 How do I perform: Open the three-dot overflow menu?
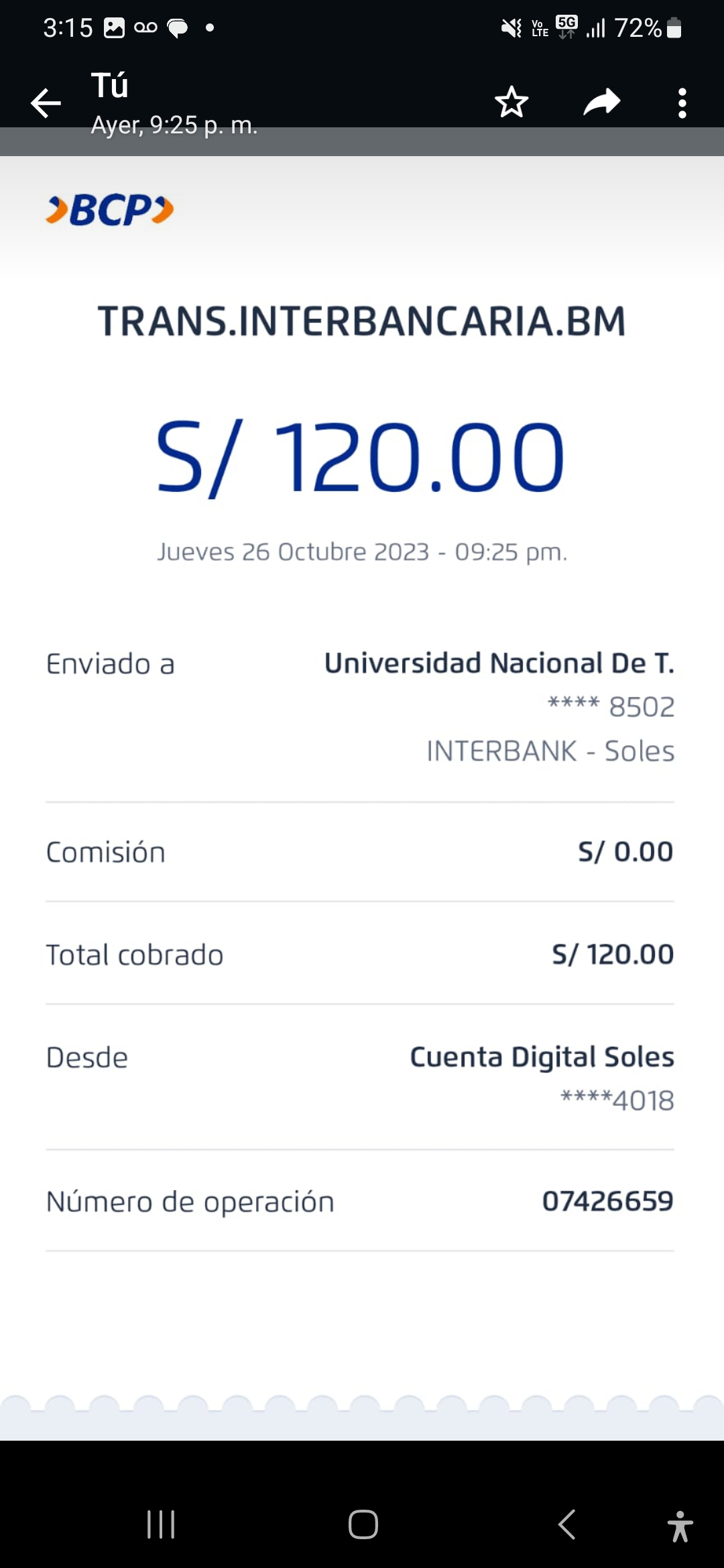pos(682,103)
